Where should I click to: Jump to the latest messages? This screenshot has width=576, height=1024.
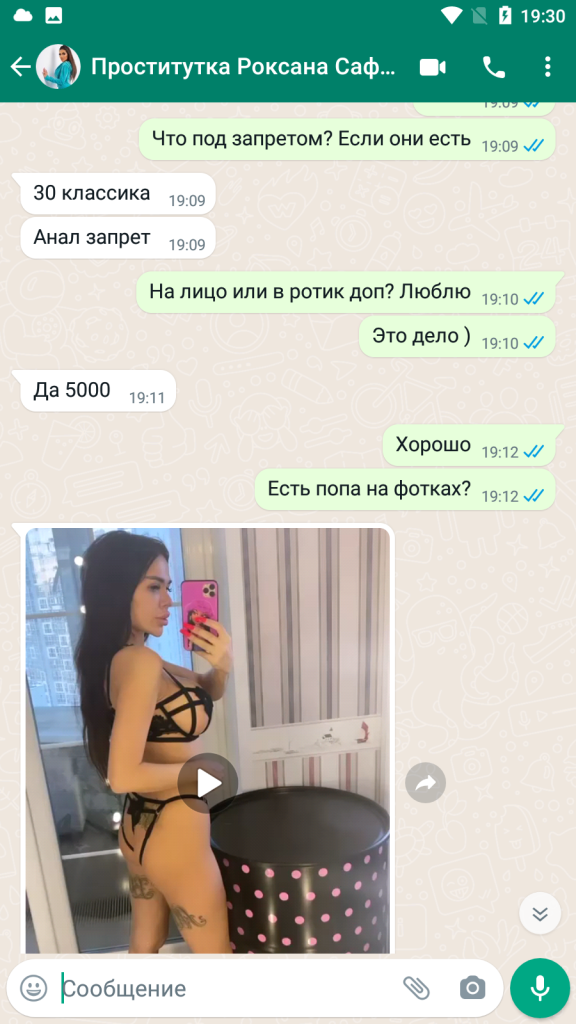540,913
